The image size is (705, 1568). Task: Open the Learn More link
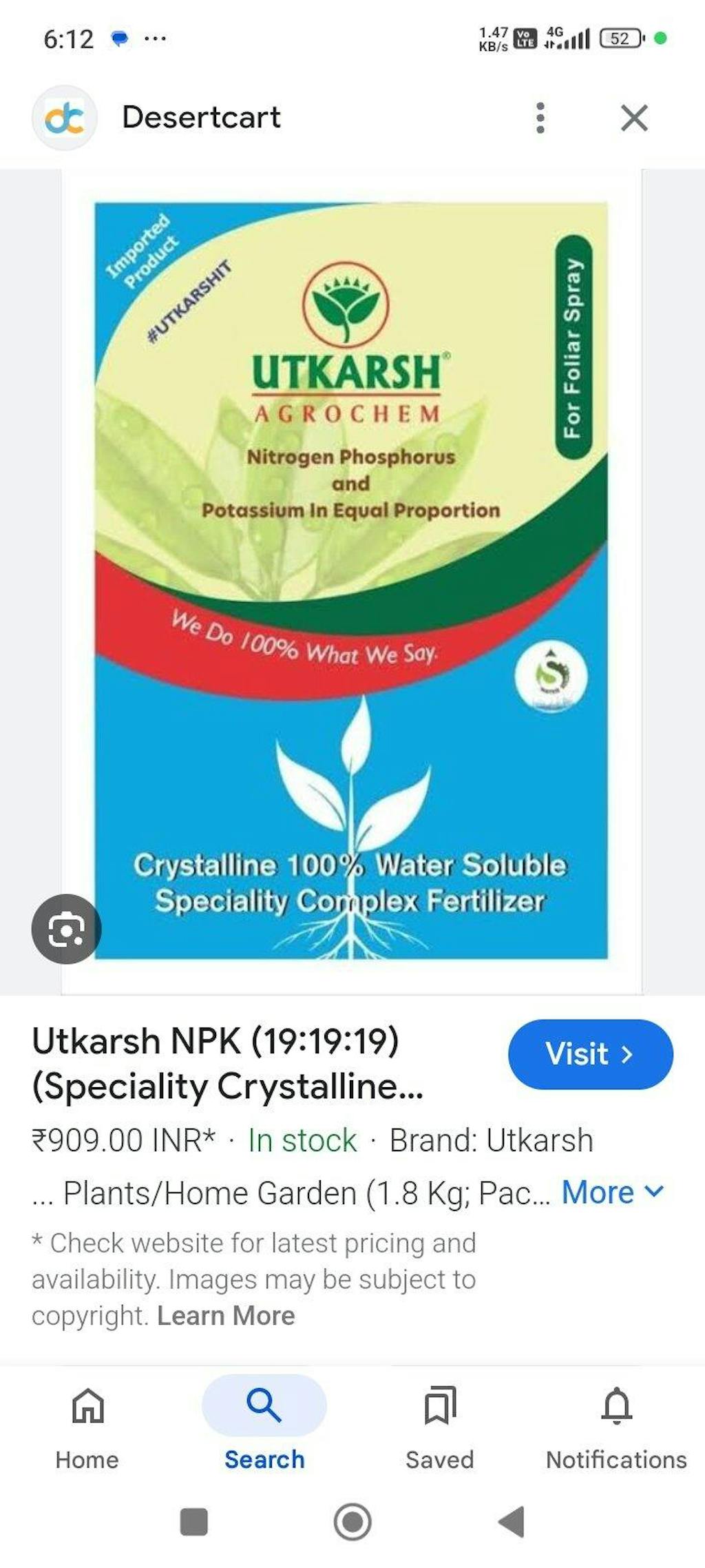pyautogui.click(x=226, y=1316)
